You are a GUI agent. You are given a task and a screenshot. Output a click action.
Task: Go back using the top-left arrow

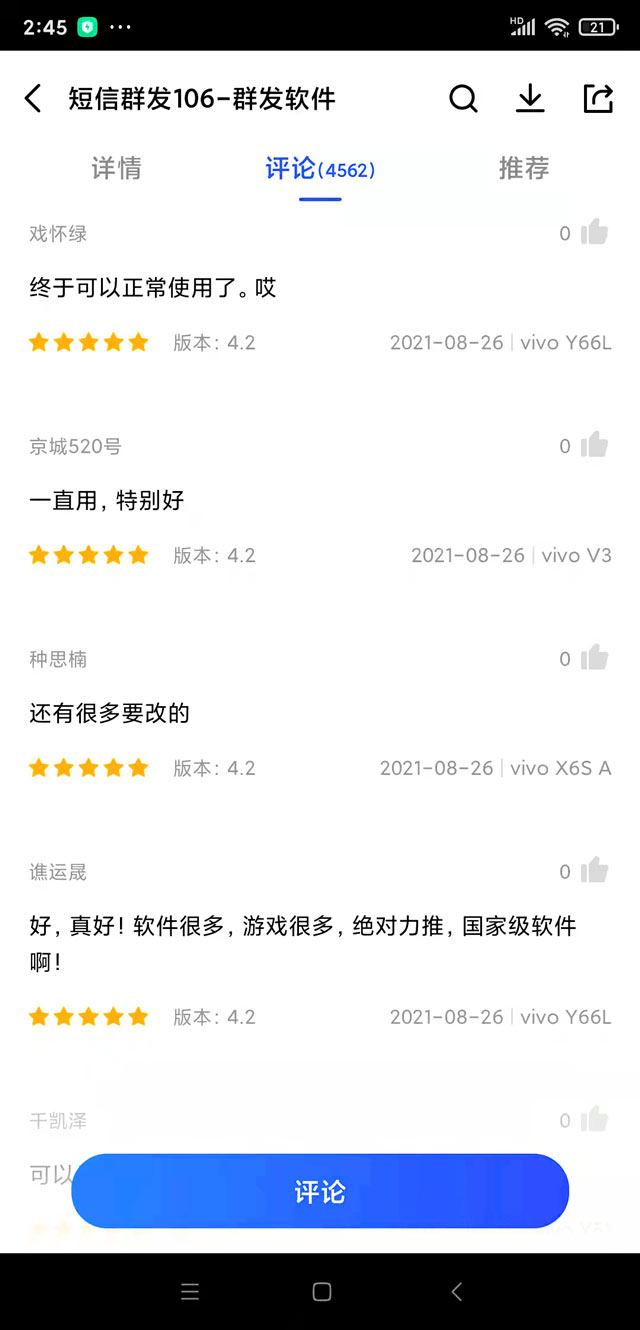(34, 98)
